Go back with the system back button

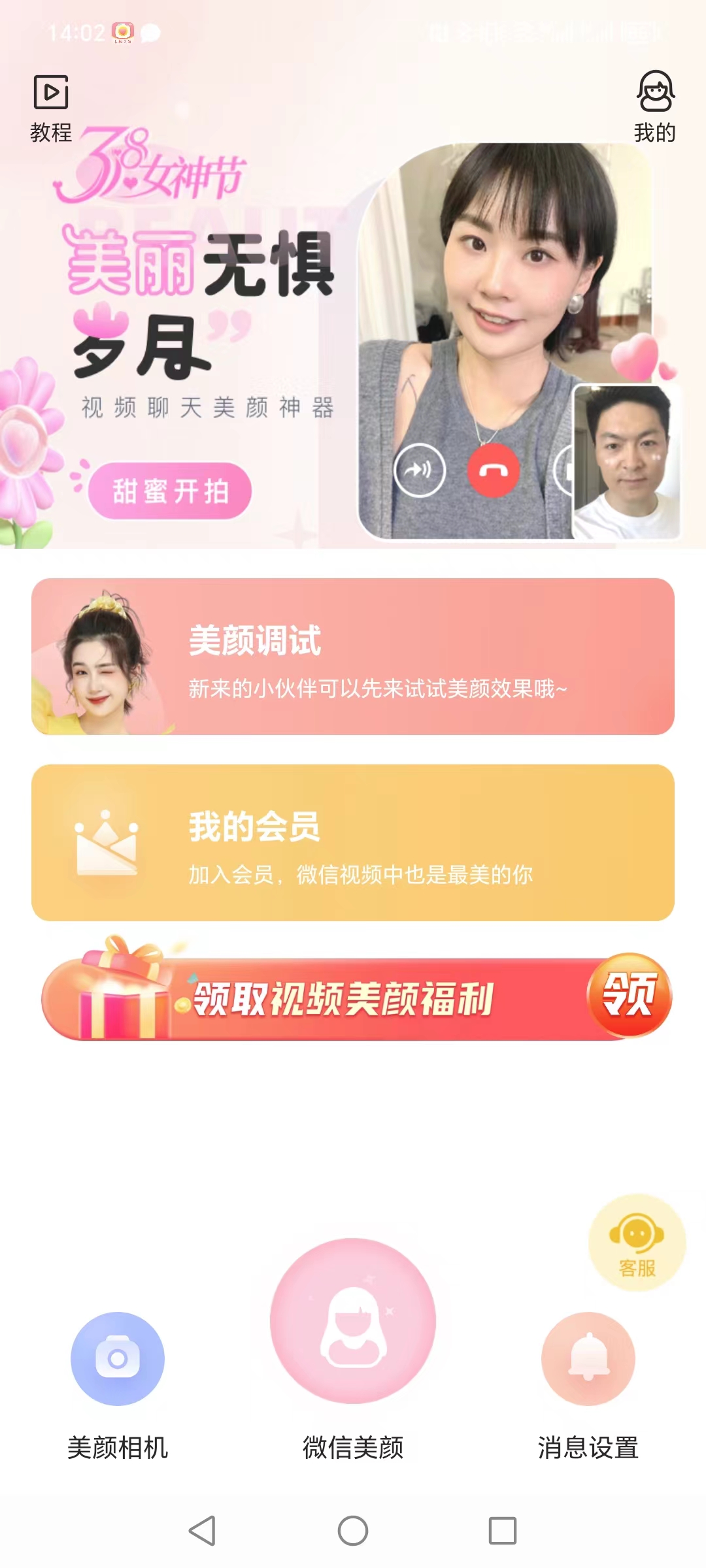click(x=202, y=1530)
